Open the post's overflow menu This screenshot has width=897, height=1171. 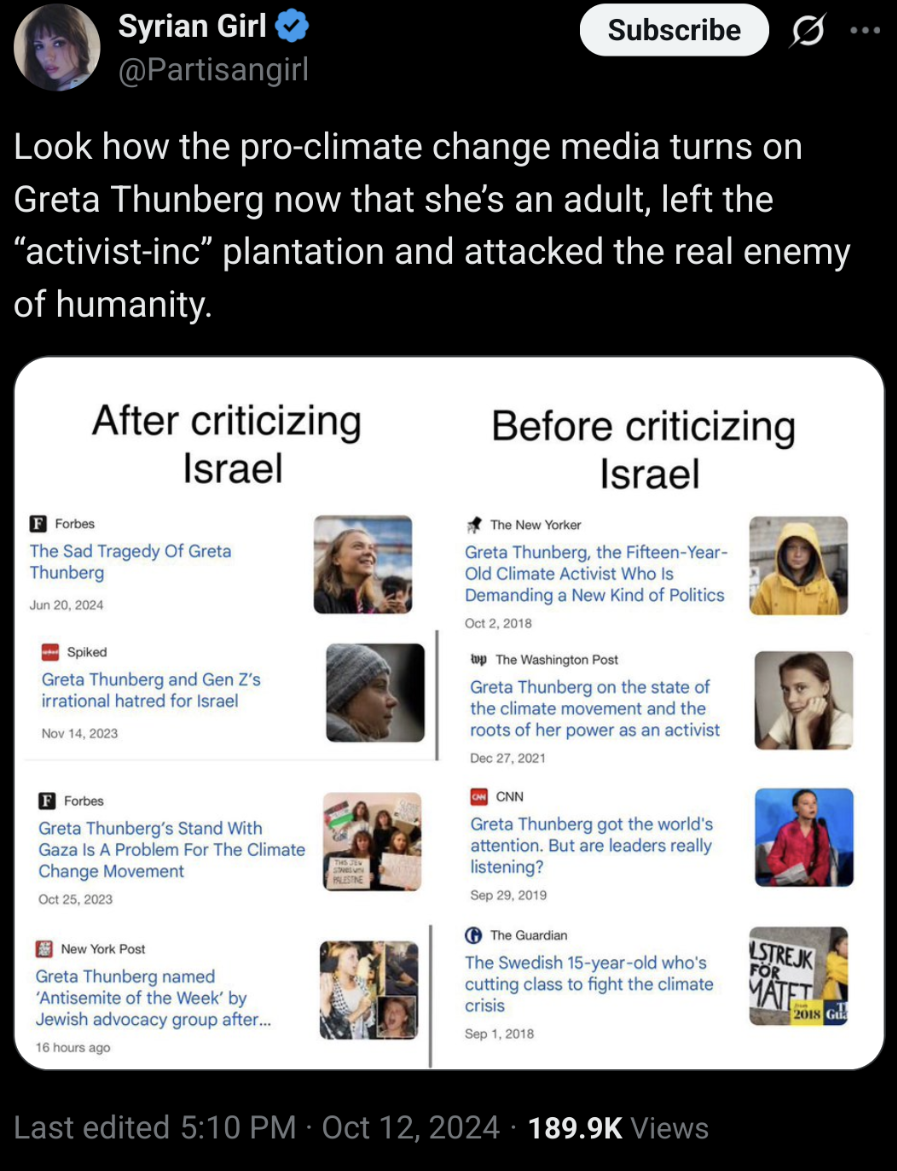point(864,30)
